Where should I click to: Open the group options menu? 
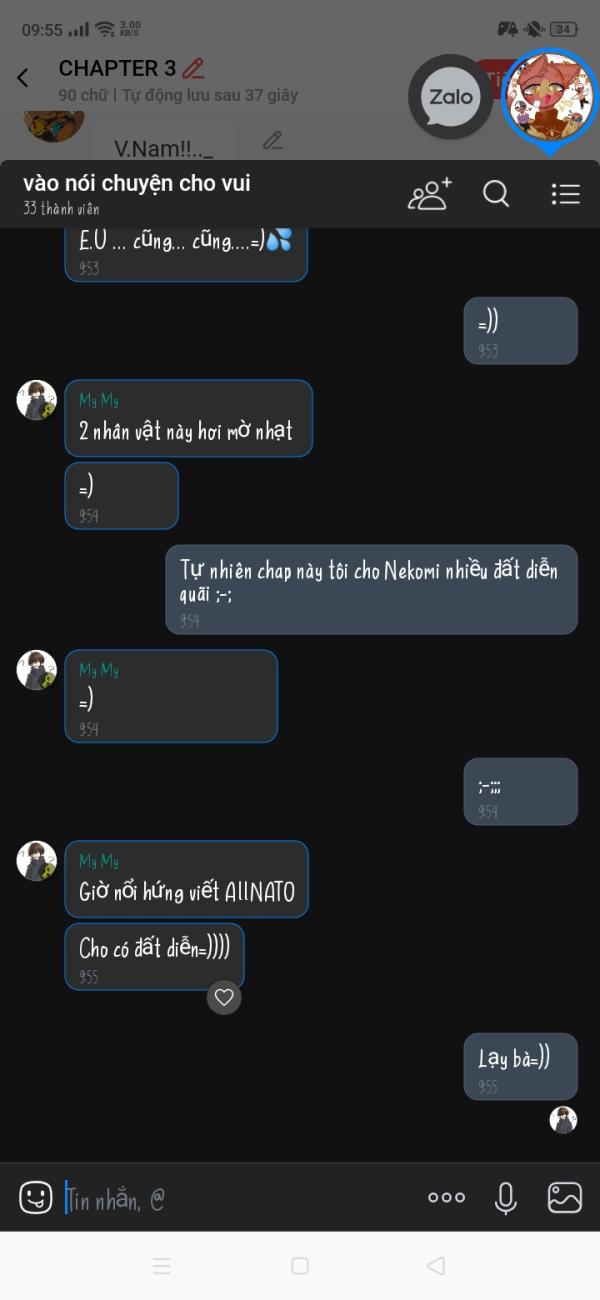coord(565,194)
